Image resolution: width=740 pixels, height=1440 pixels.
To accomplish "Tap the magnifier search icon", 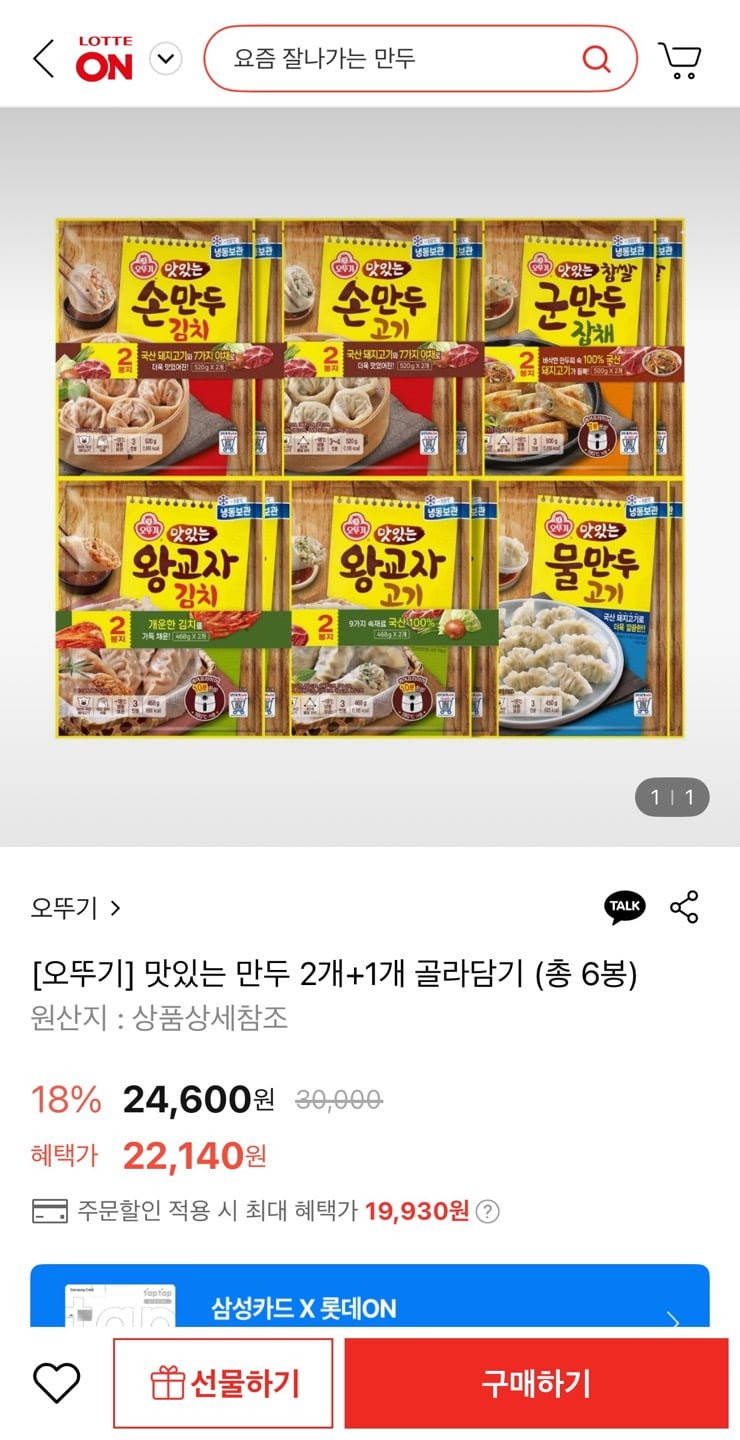I will (596, 59).
